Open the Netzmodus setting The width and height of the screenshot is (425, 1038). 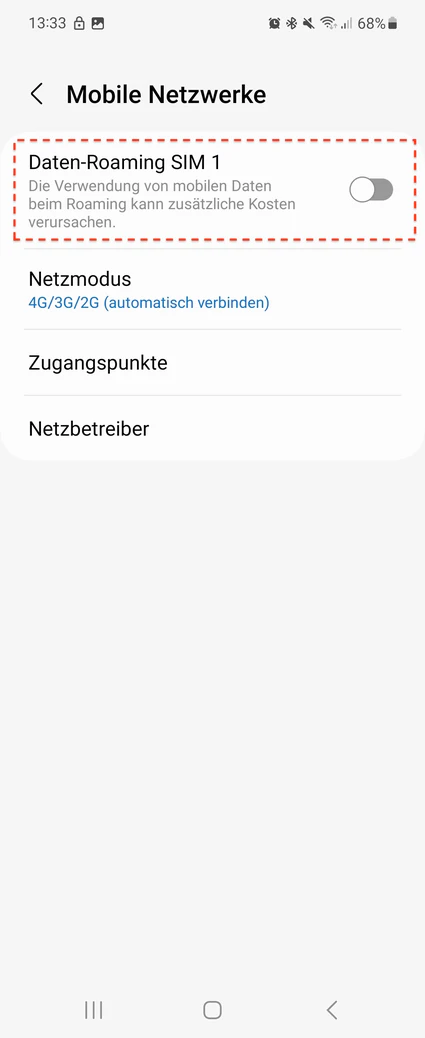pos(212,289)
